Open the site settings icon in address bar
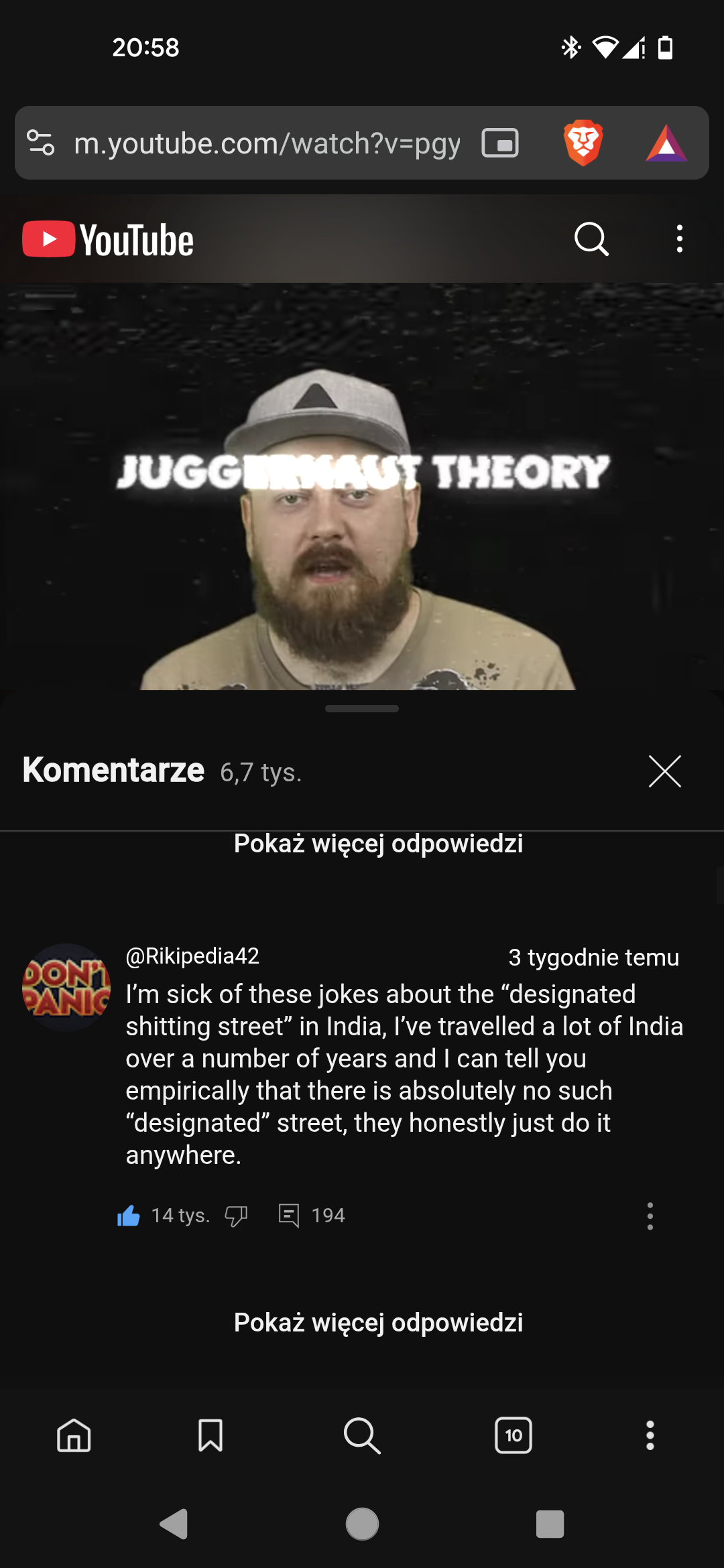 [x=41, y=143]
